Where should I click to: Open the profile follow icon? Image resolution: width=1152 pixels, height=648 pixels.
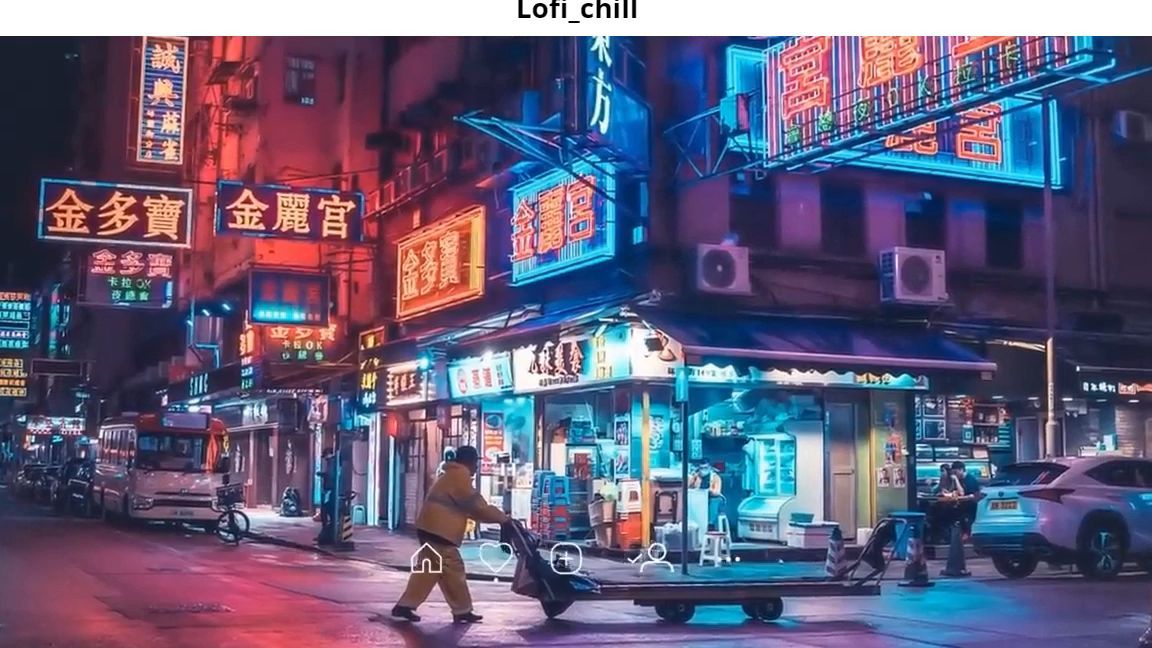(x=655, y=558)
